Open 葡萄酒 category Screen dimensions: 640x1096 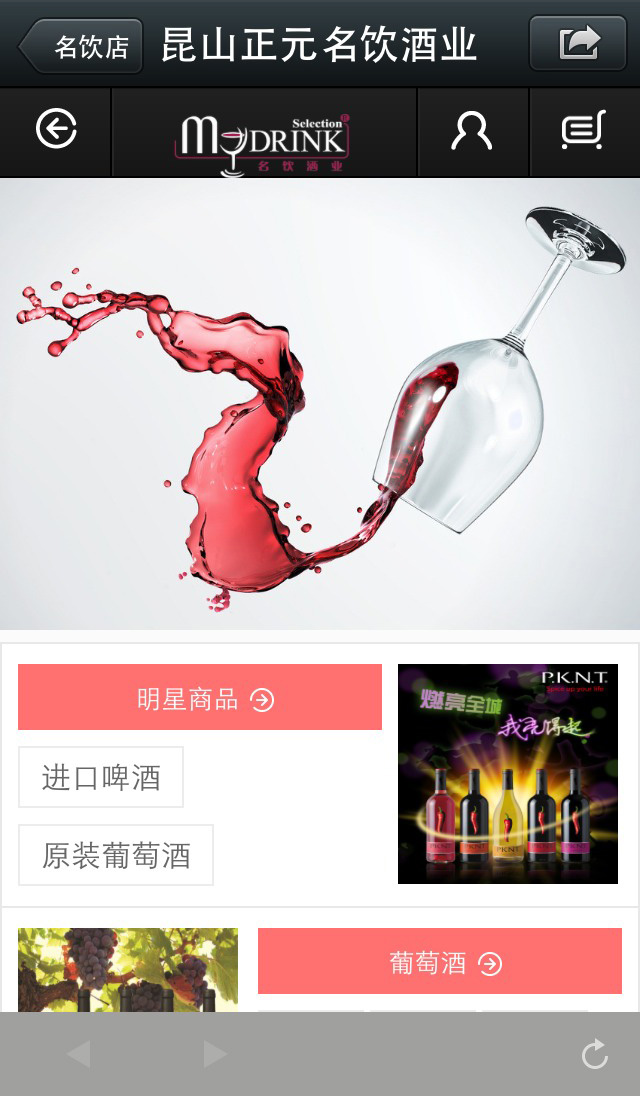pyautogui.click(x=439, y=961)
